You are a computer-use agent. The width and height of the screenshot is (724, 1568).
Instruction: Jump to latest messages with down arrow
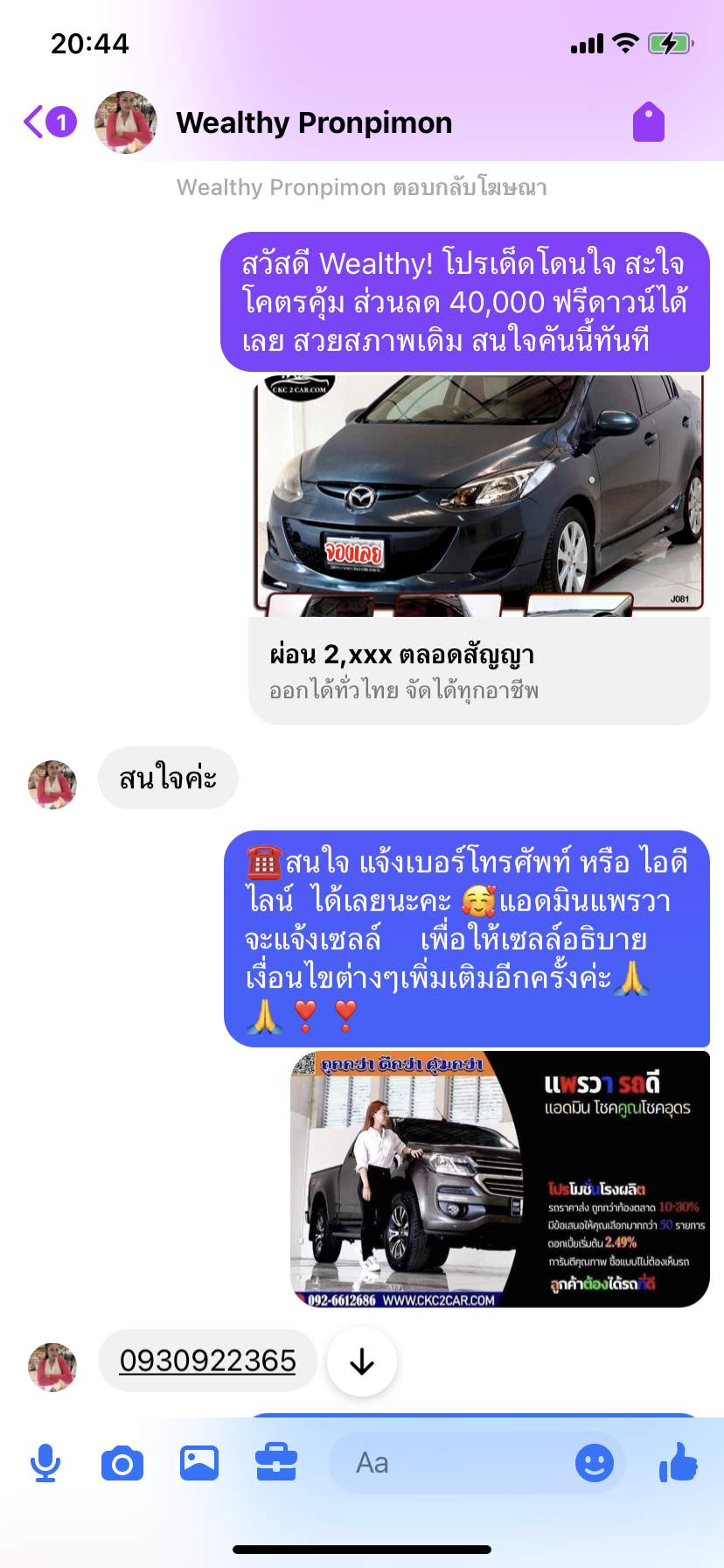pos(362,1361)
